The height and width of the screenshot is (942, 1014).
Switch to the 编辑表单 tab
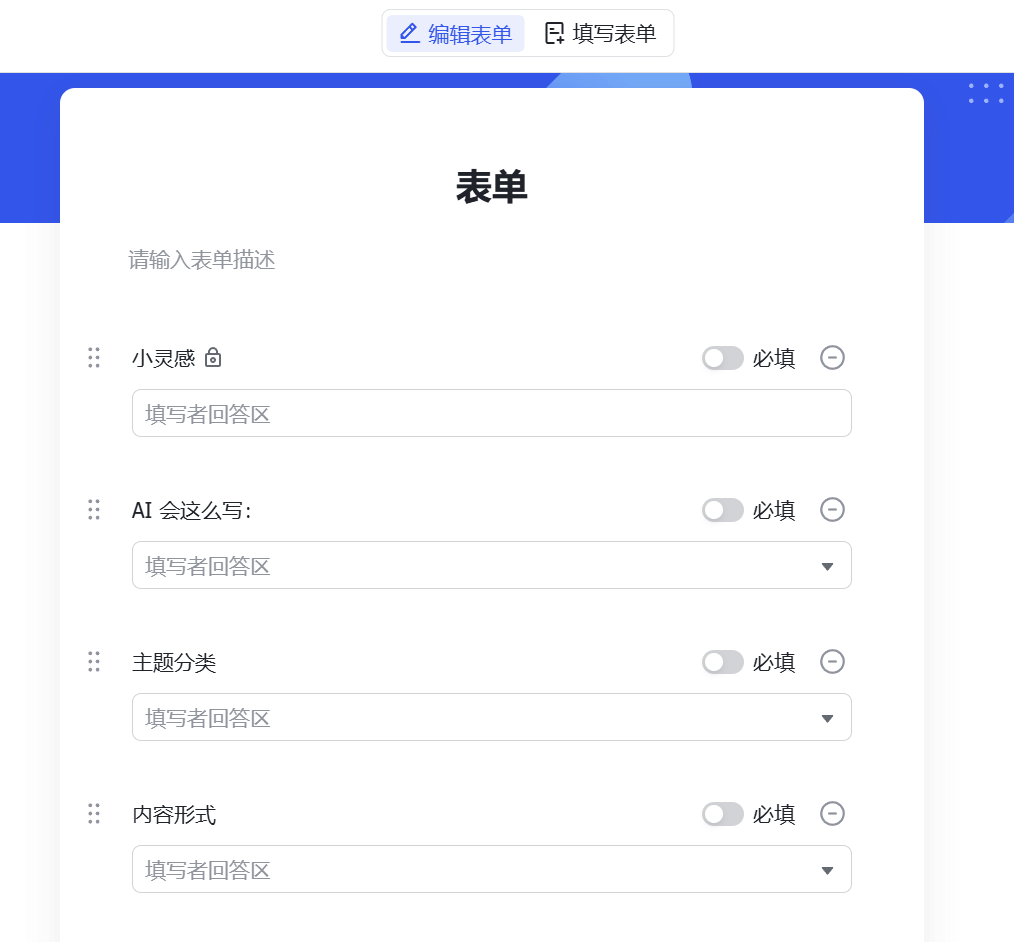(x=456, y=34)
